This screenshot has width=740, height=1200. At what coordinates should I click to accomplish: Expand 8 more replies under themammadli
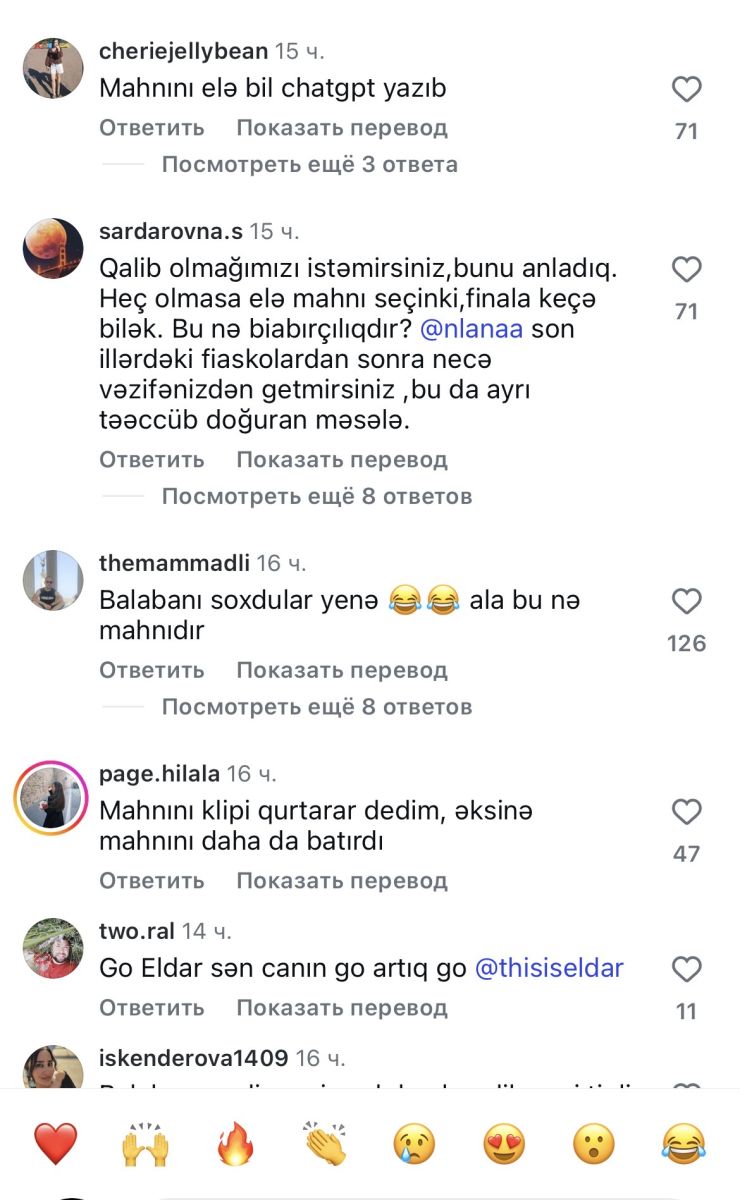pos(316,707)
